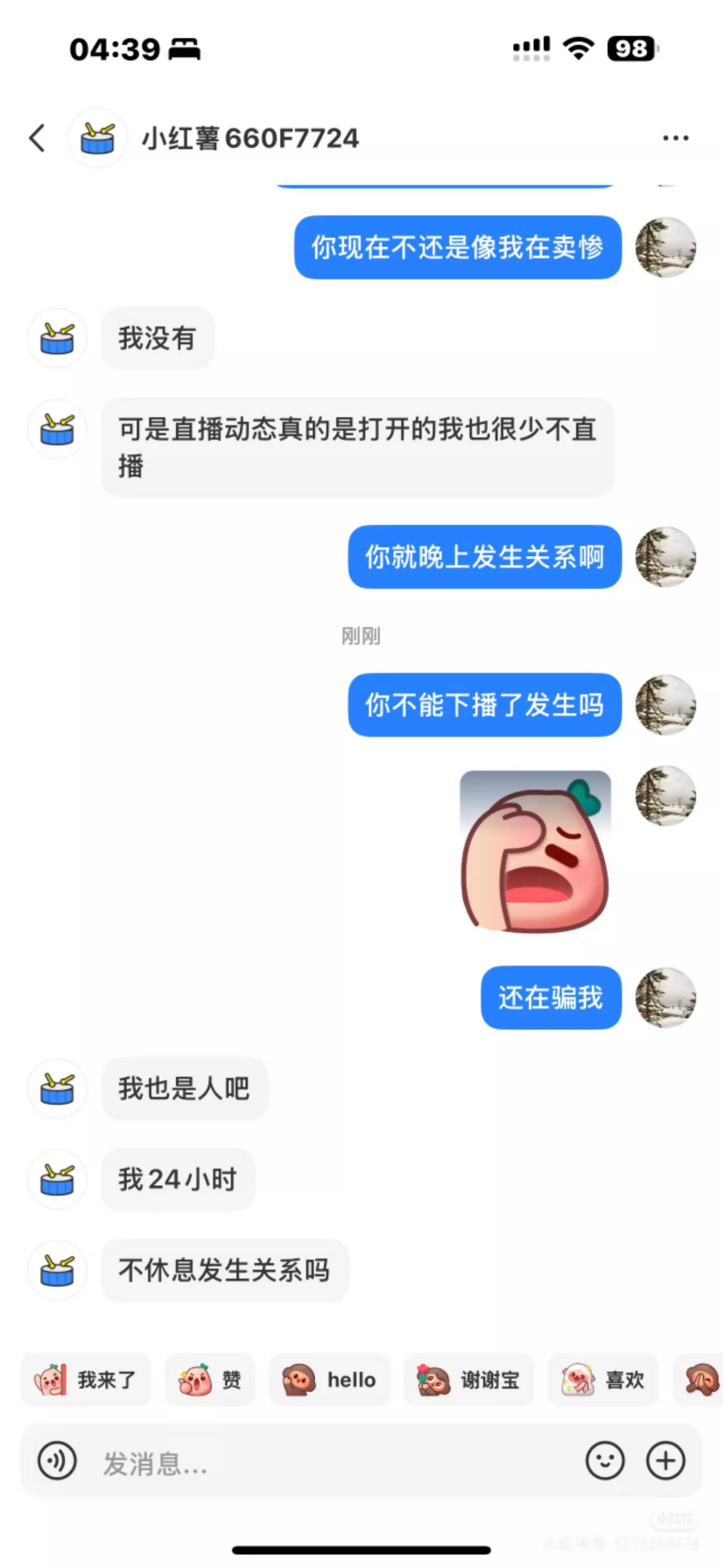Go back from the chat
The image size is (723, 1568).
(x=38, y=138)
